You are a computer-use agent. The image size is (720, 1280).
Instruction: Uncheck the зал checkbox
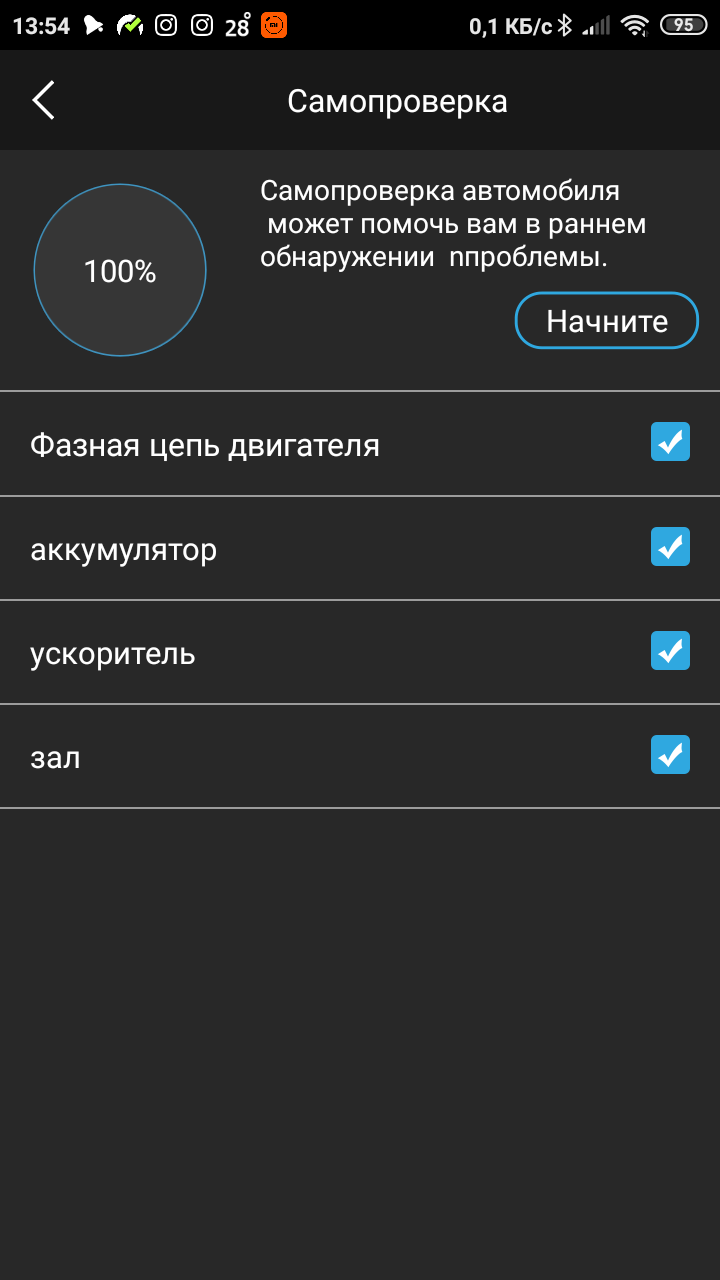pos(670,755)
